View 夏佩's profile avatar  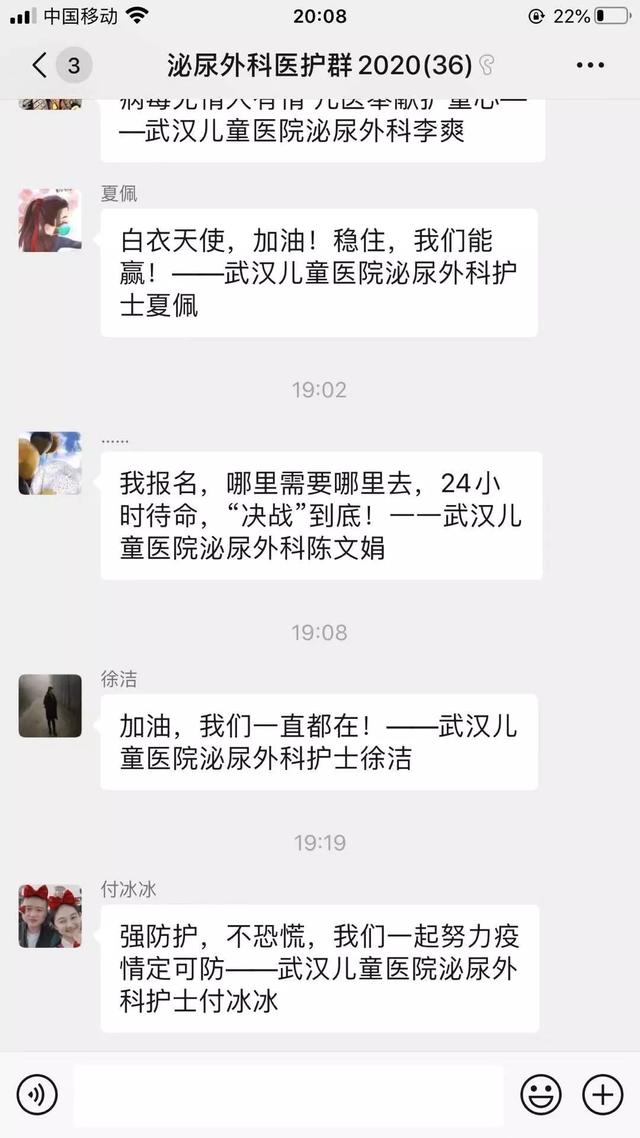[50, 220]
